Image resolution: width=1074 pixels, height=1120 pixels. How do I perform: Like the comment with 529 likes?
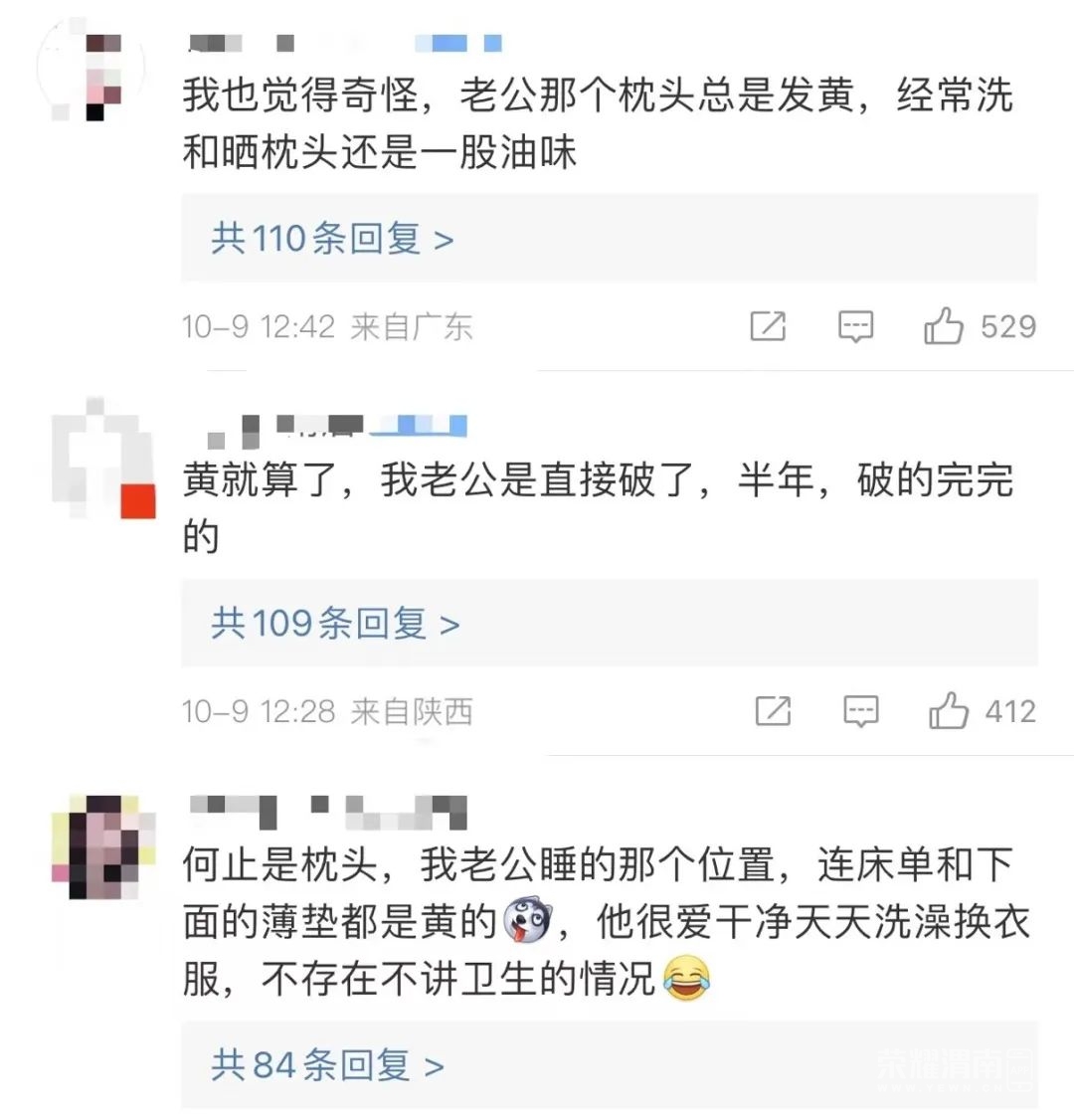pyautogui.click(x=944, y=326)
